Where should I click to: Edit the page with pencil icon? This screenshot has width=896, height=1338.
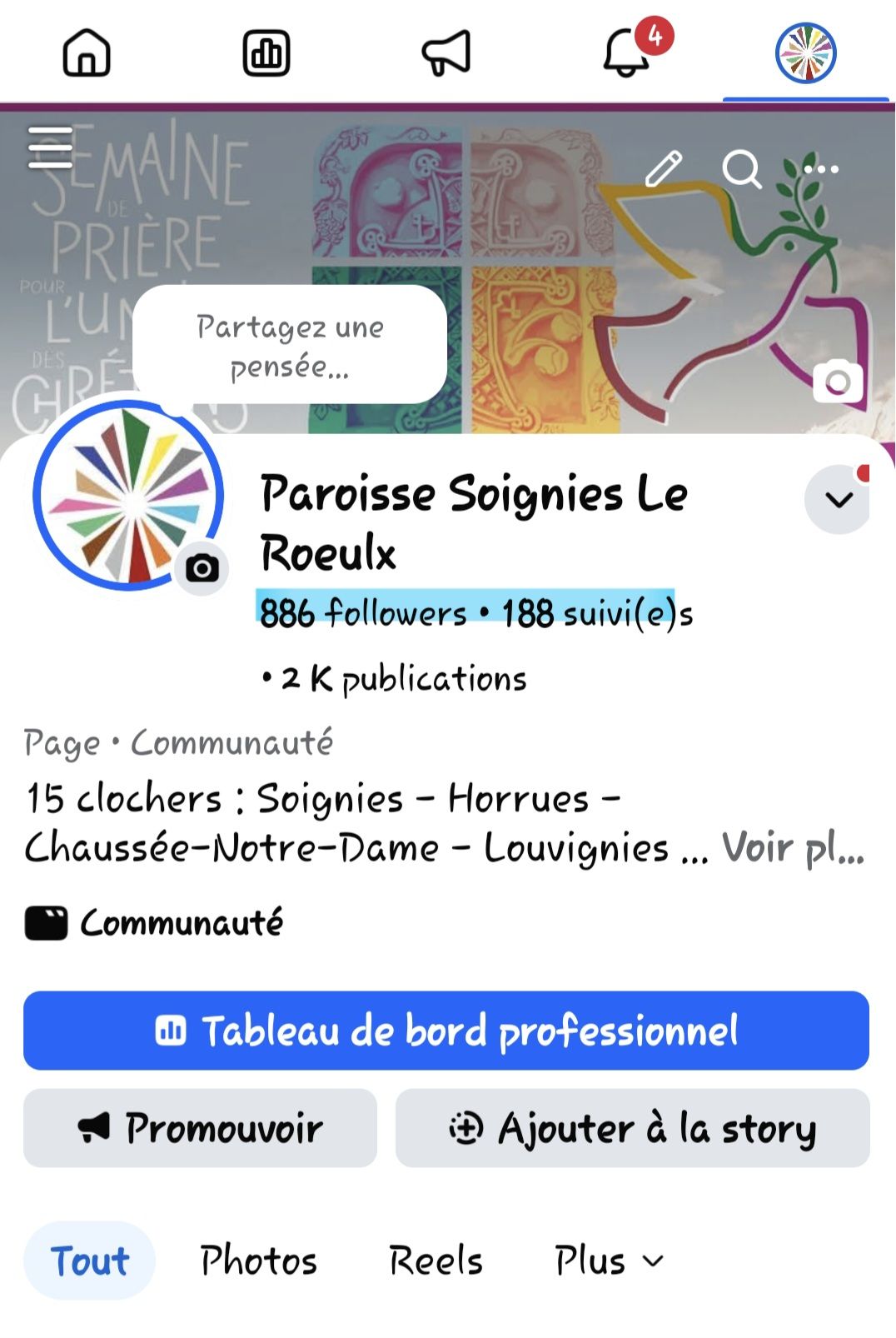click(x=664, y=169)
